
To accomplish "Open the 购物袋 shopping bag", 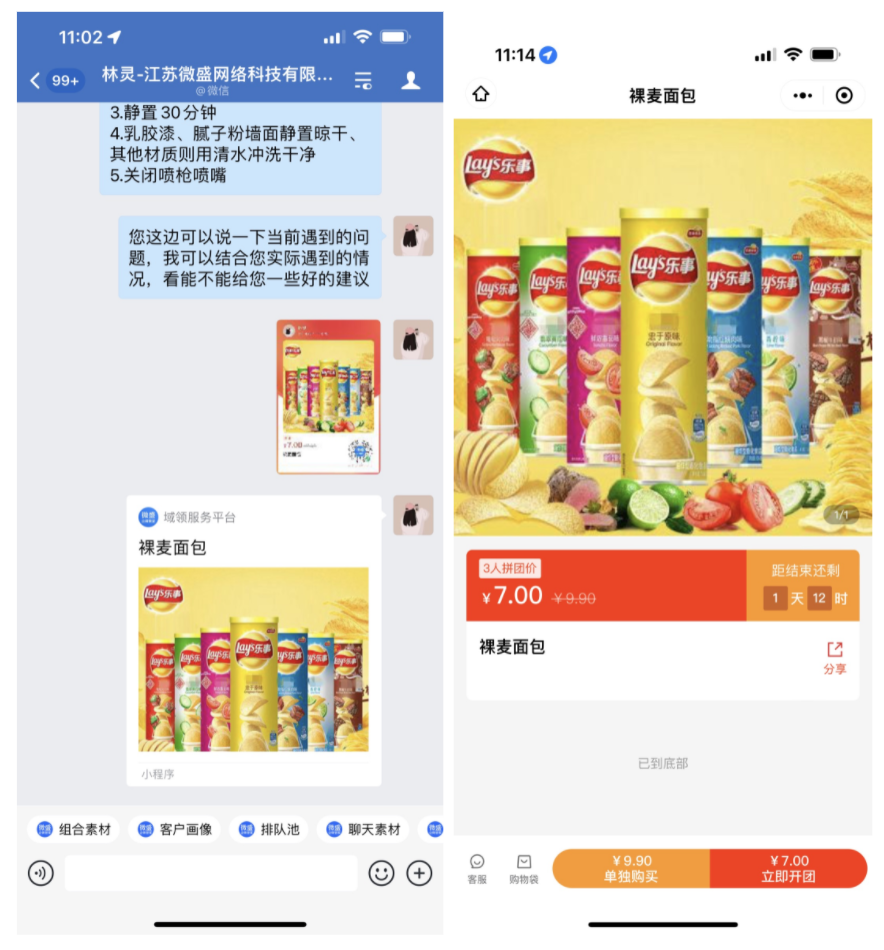I will click(524, 868).
